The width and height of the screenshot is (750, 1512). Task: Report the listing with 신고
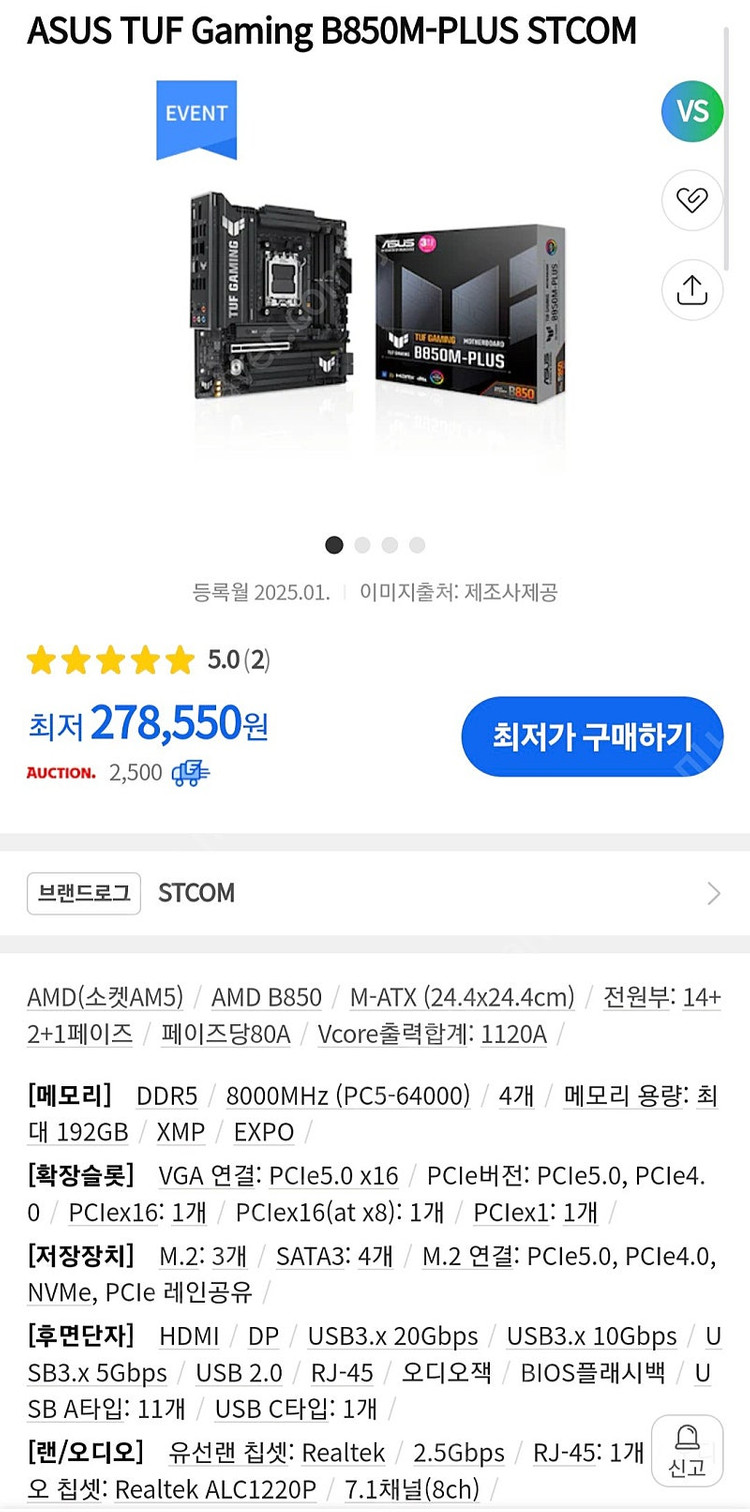pyautogui.click(x=686, y=1450)
